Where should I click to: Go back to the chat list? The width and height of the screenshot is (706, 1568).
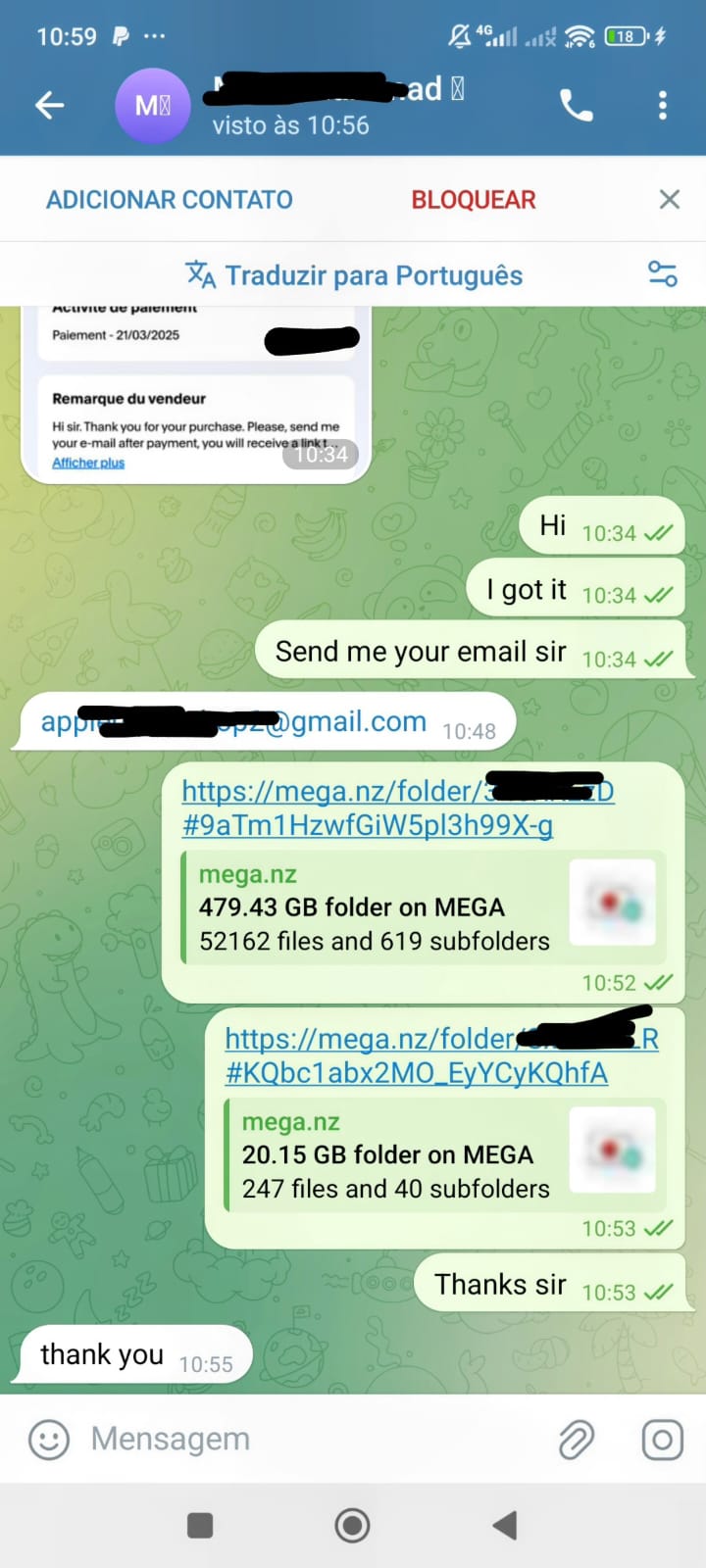[x=49, y=105]
